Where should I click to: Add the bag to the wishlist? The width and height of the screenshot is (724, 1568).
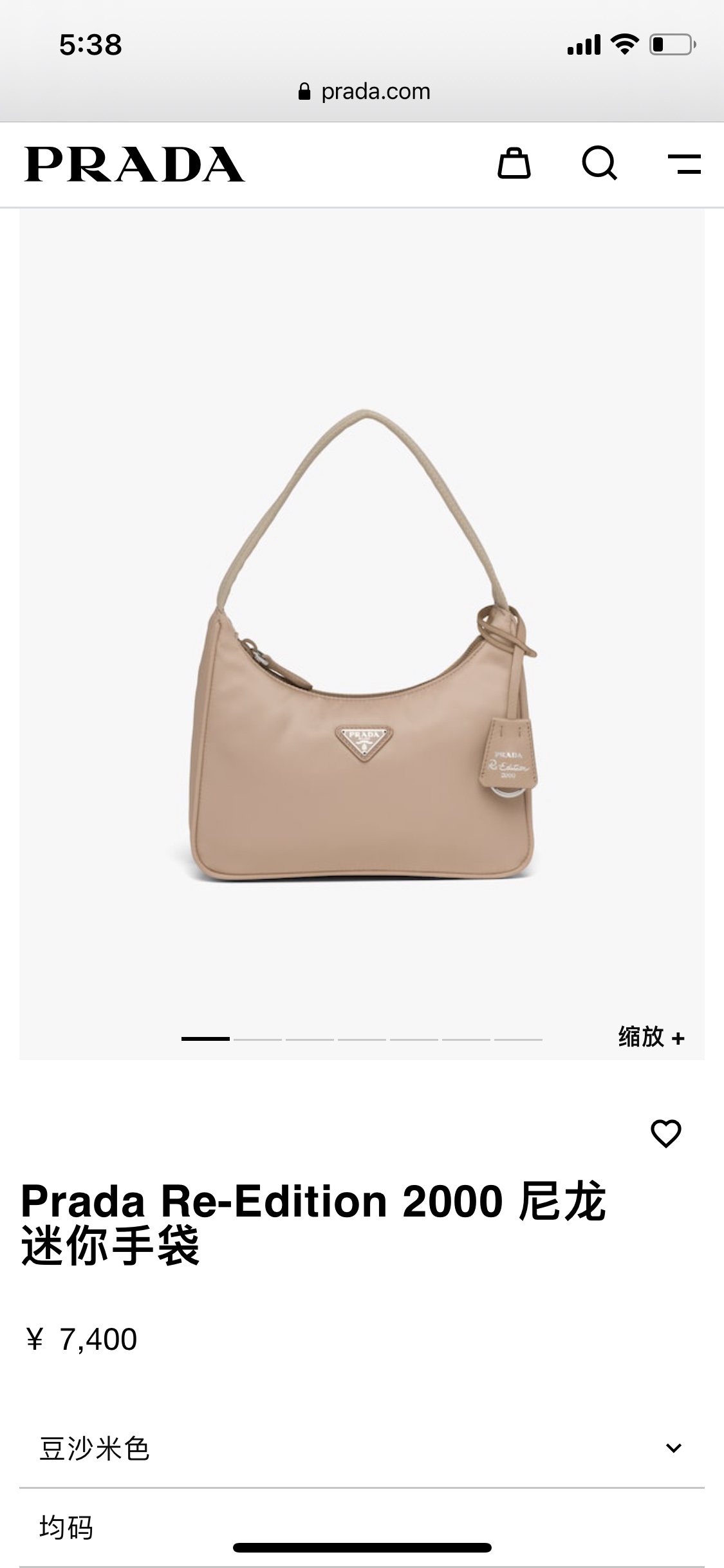pyautogui.click(x=665, y=1134)
